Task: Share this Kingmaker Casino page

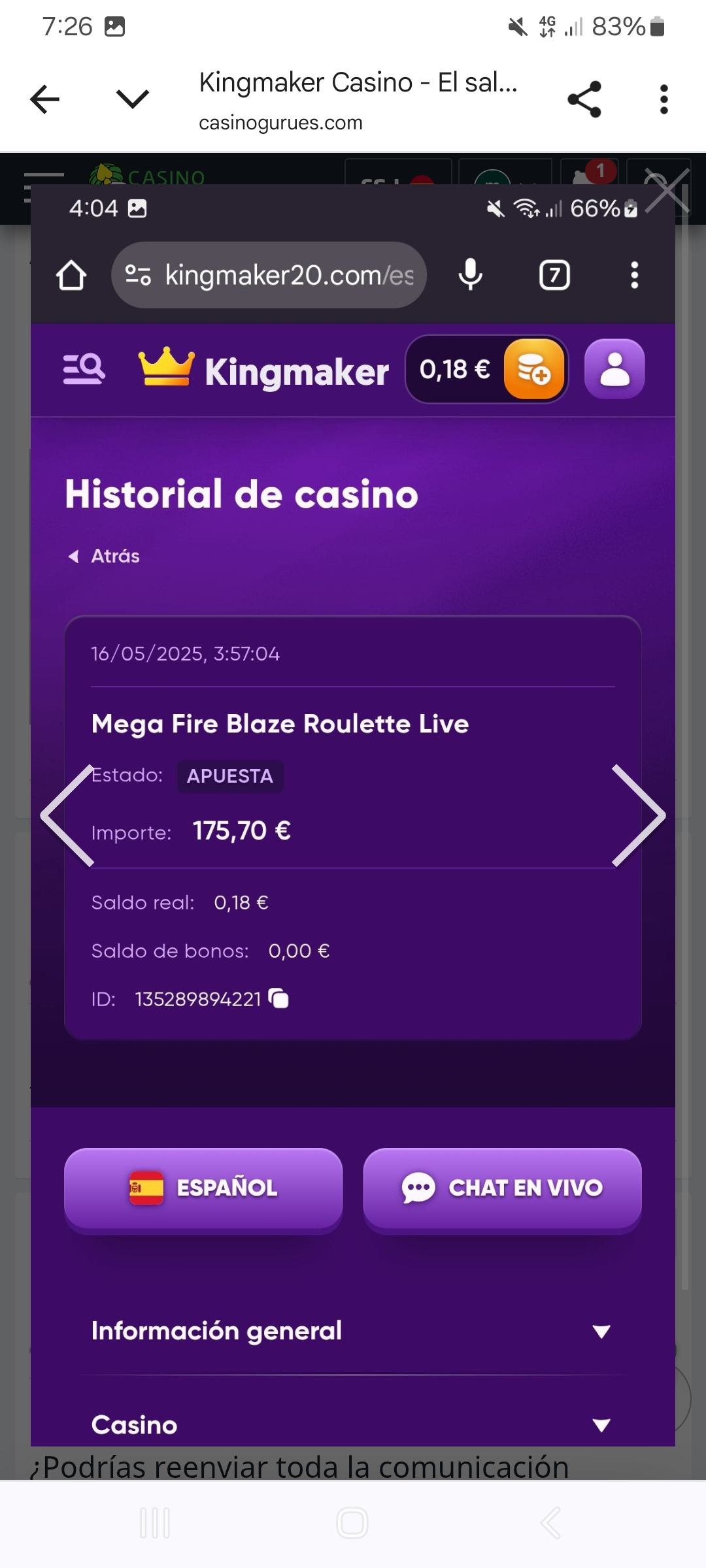Action: click(x=584, y=100)
